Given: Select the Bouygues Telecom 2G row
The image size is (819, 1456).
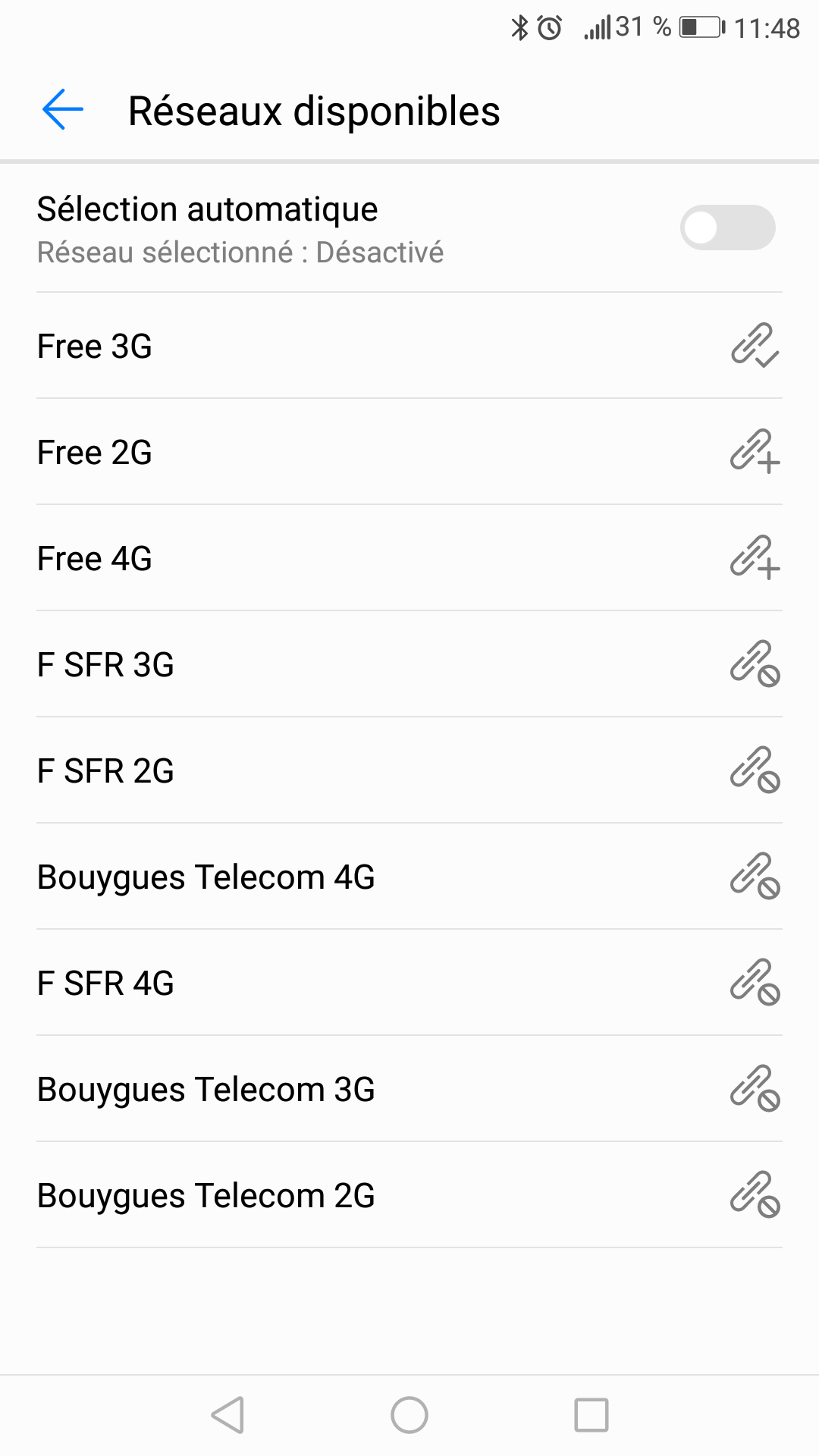Looking at the screenshot, I should (409, 1195).
